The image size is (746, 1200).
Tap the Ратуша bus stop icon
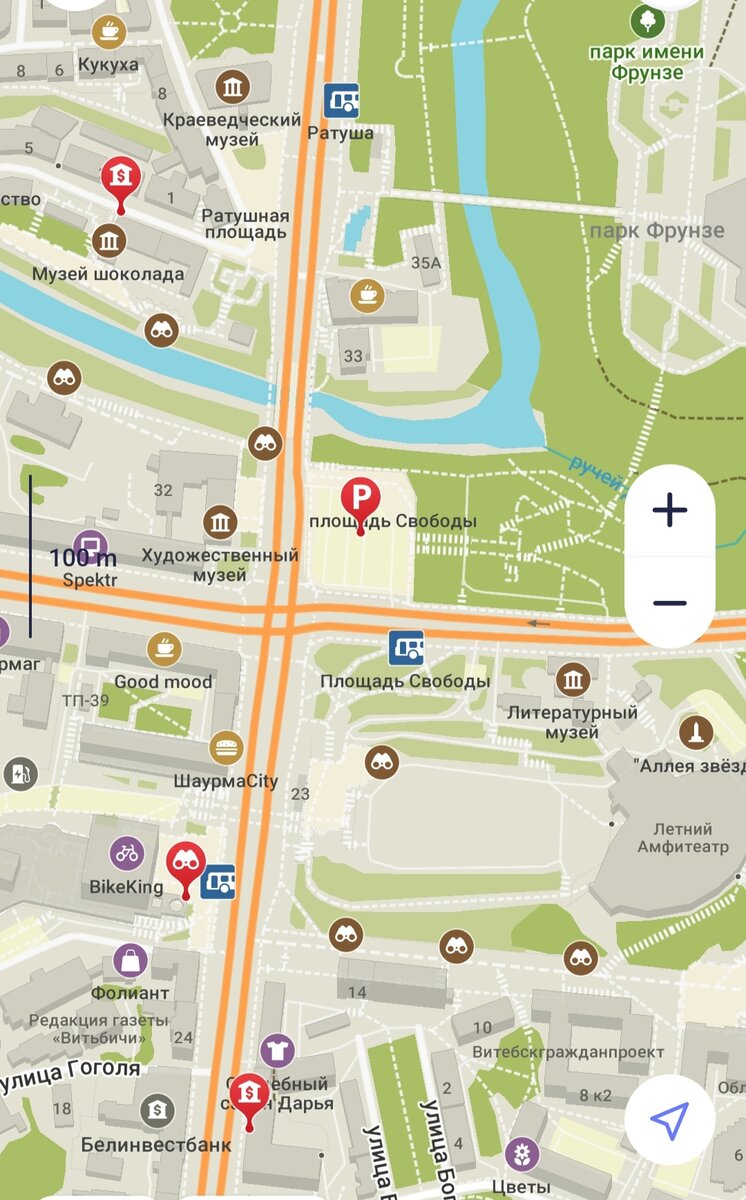(x=341, y=100)
